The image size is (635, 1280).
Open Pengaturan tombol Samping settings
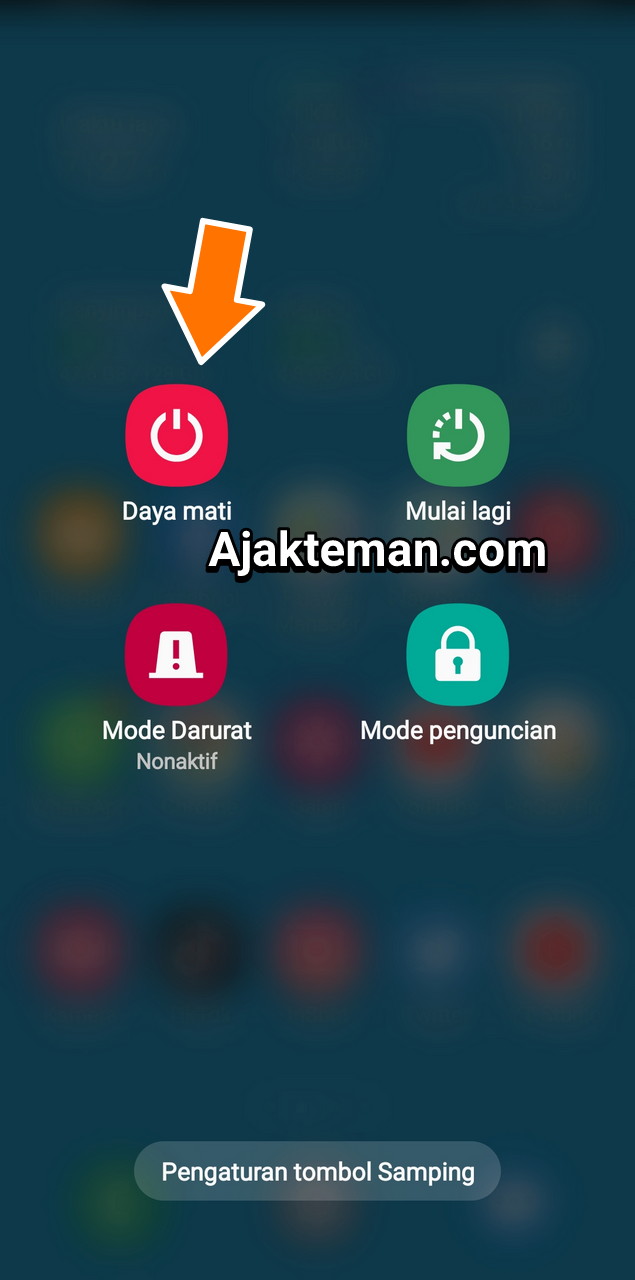point(317,1171)
